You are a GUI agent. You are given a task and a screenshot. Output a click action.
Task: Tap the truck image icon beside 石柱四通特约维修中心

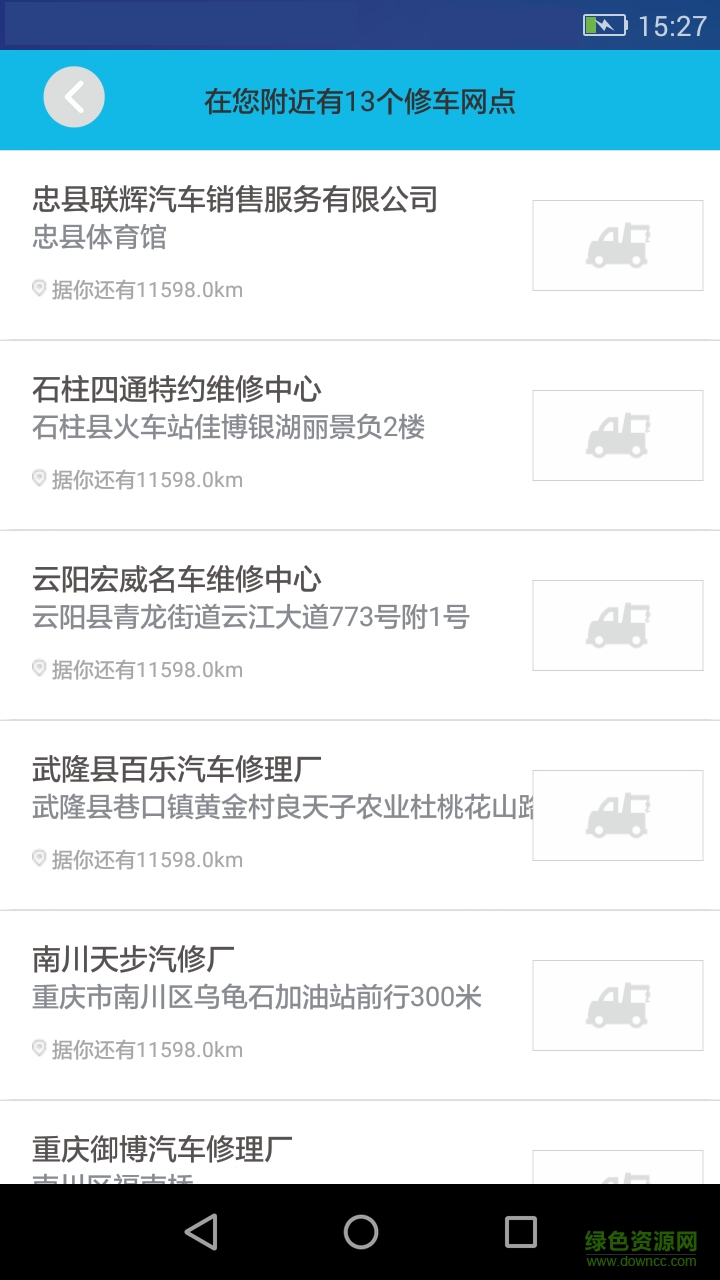(x=617, y=435)
